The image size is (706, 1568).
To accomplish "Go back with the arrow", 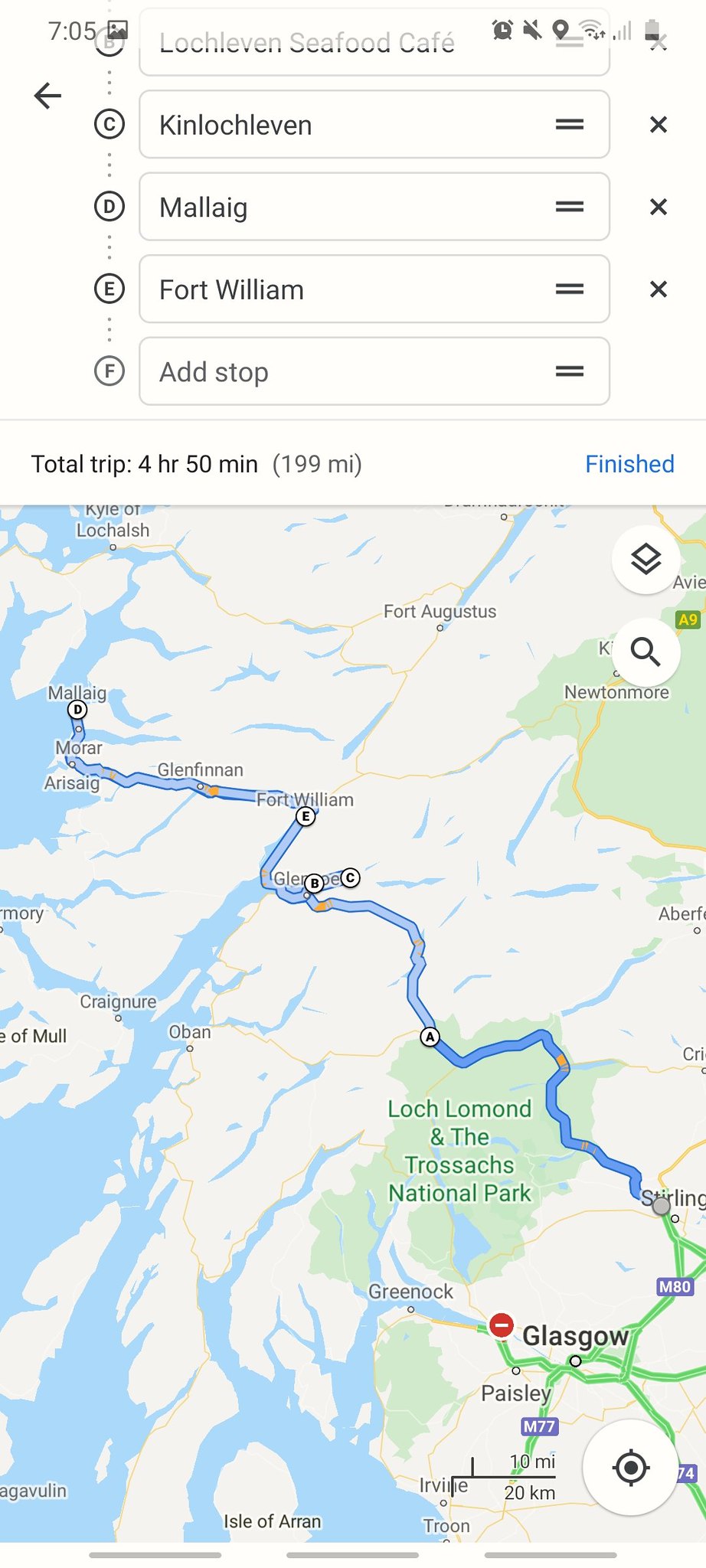I will click(x=47, y=96).
